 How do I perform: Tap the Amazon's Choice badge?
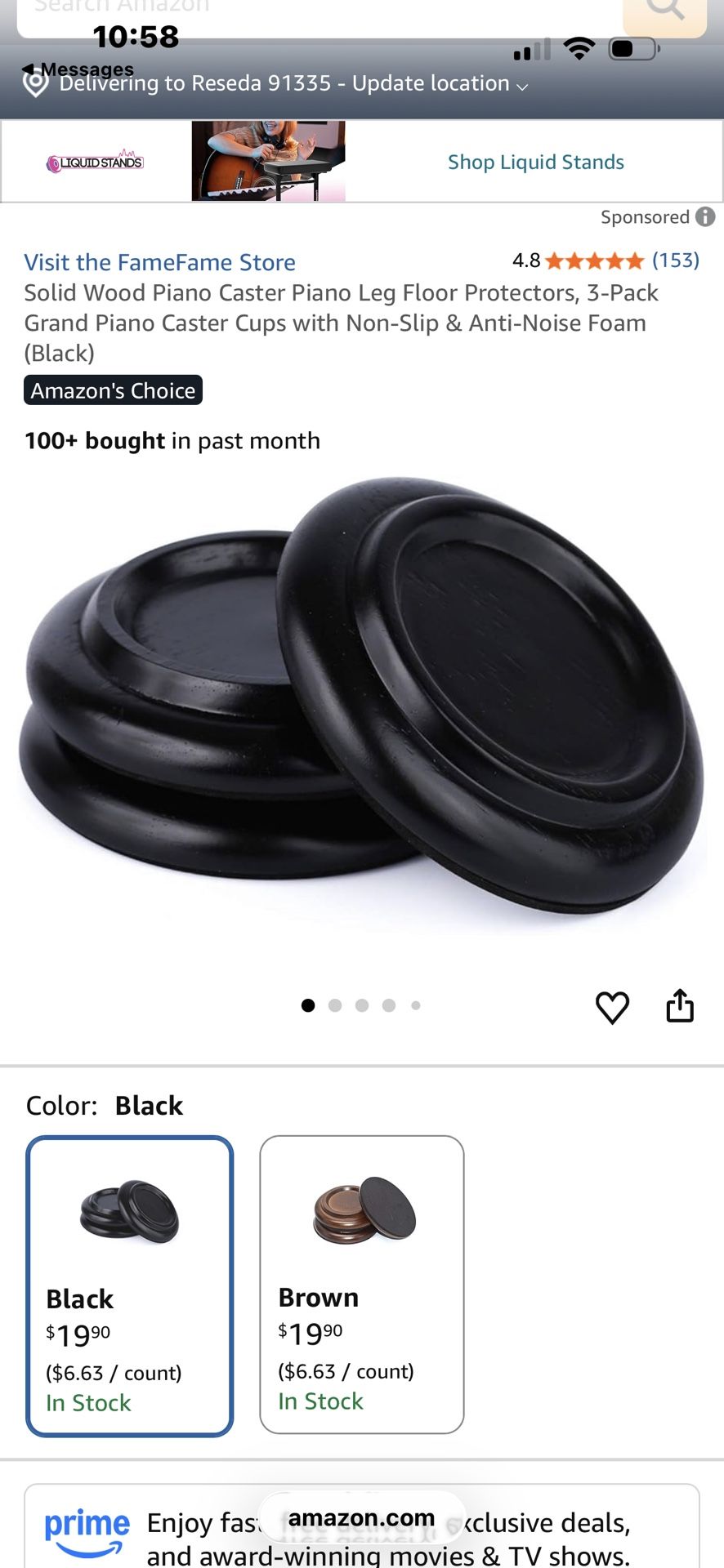(x=113, y=390)
